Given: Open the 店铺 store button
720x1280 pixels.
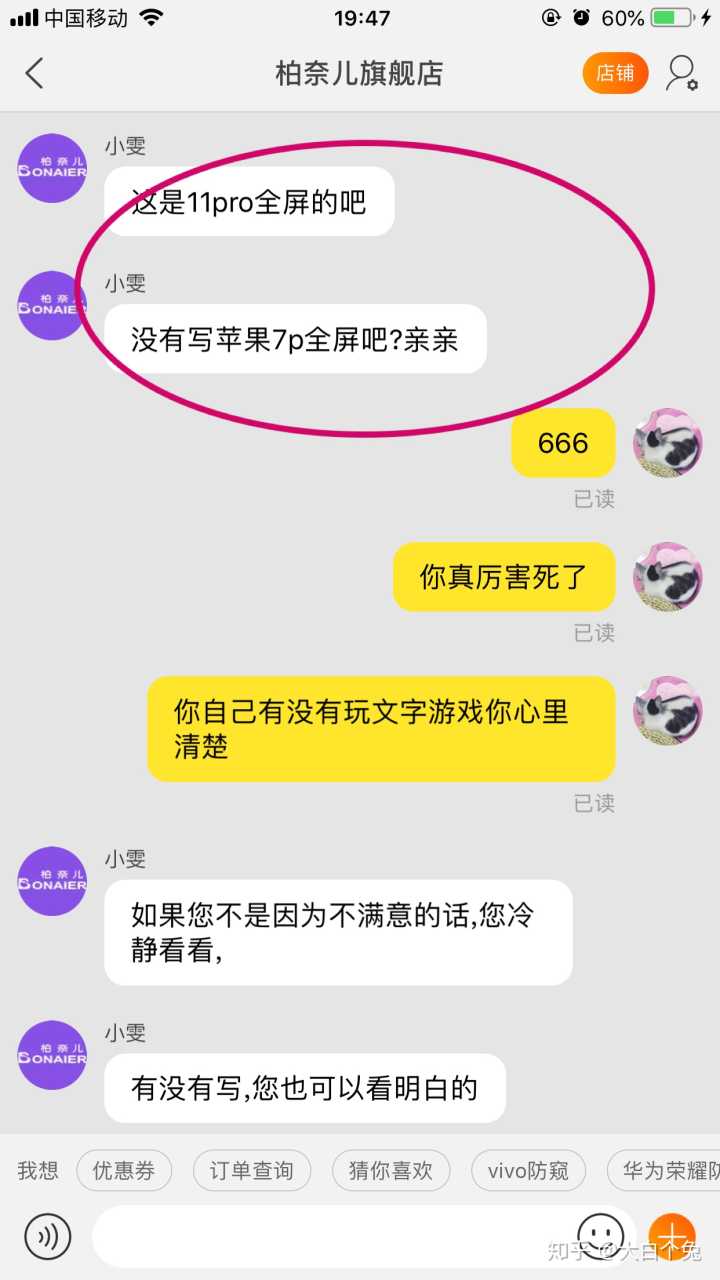Looking at the screenshot, I should coord(615,73).
